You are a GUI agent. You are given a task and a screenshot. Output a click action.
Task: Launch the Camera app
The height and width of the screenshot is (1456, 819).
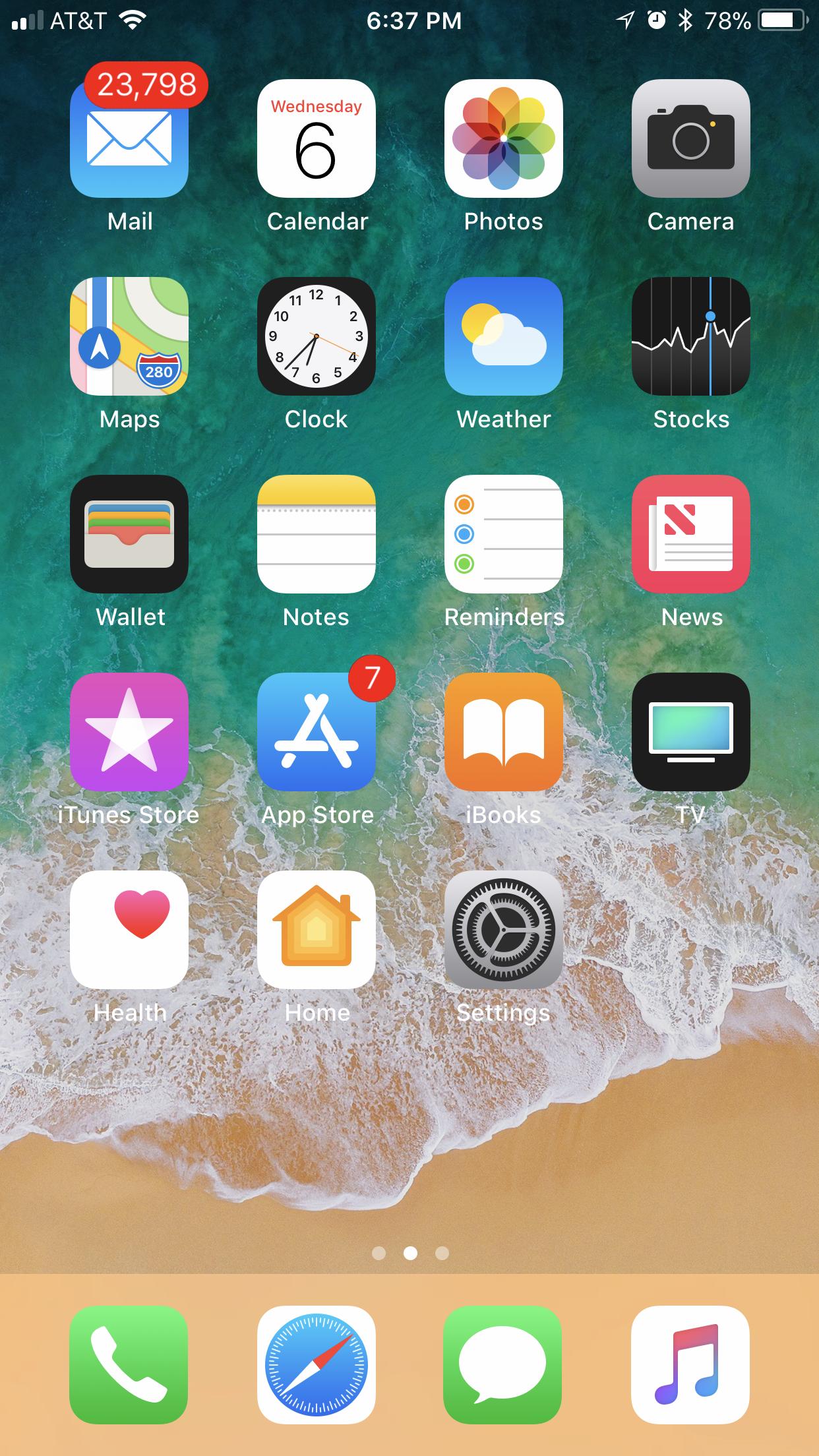coord(691,139)
